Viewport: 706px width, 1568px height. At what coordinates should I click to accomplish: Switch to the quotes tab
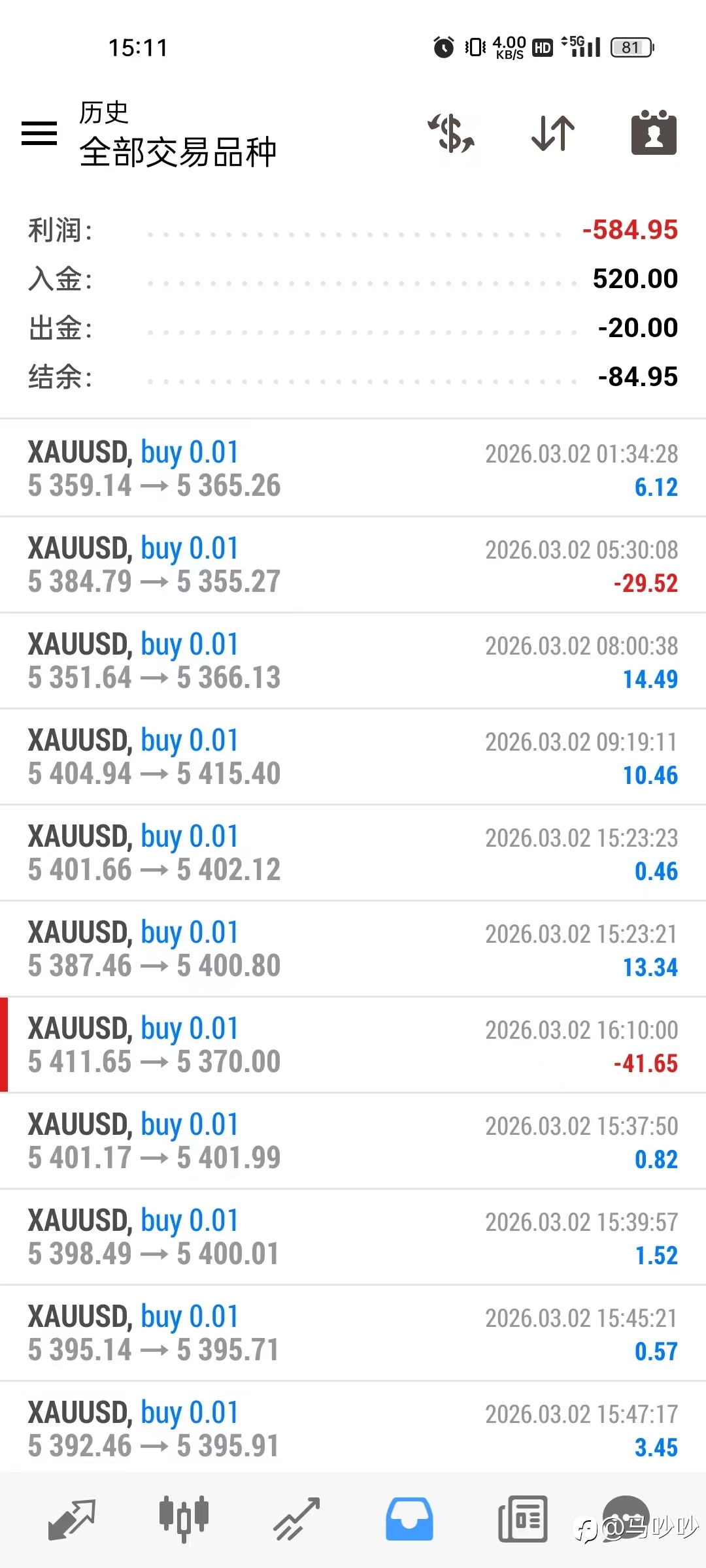click(72, 1520)
